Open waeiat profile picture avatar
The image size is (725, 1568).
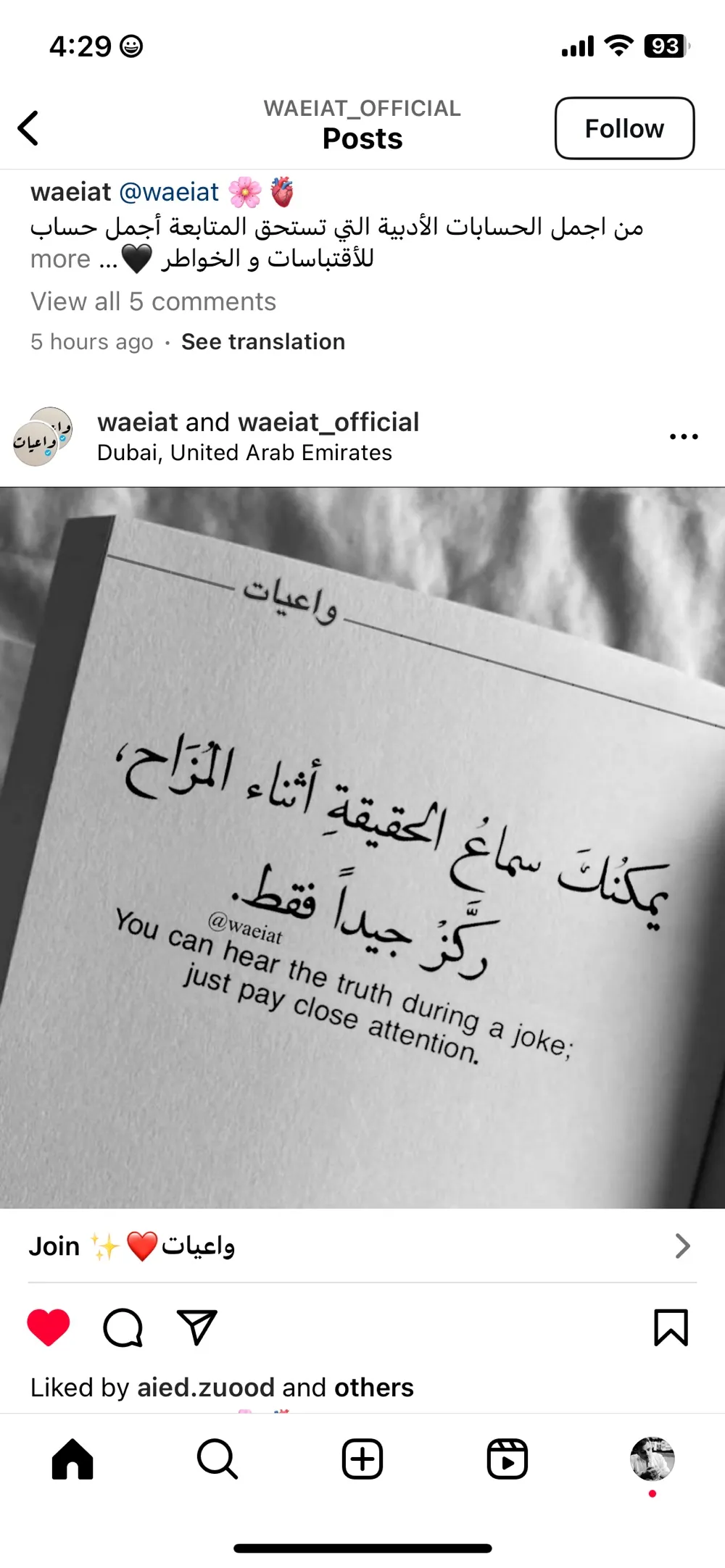pos(43,436)
